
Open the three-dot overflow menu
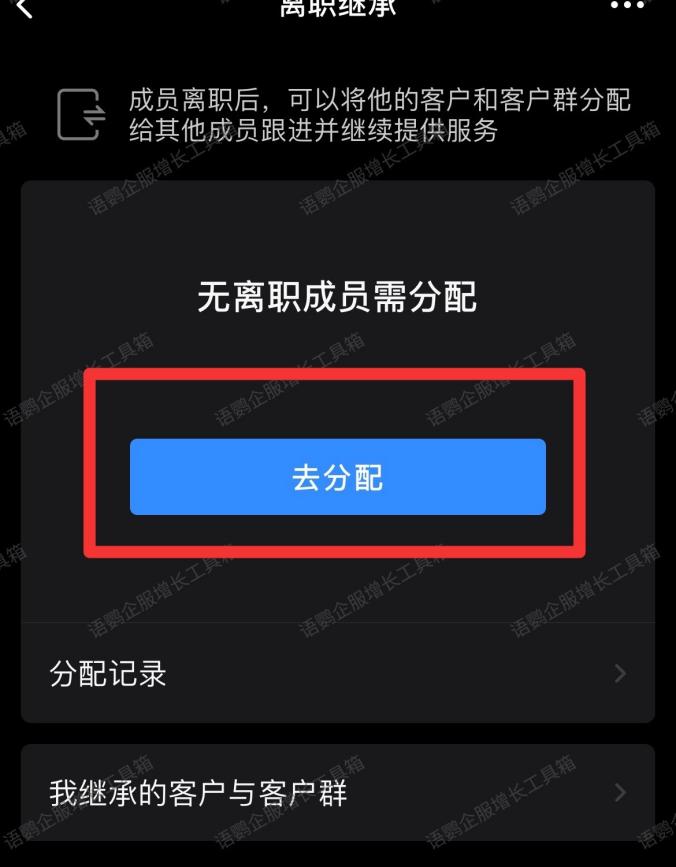(x=627, y=6)
